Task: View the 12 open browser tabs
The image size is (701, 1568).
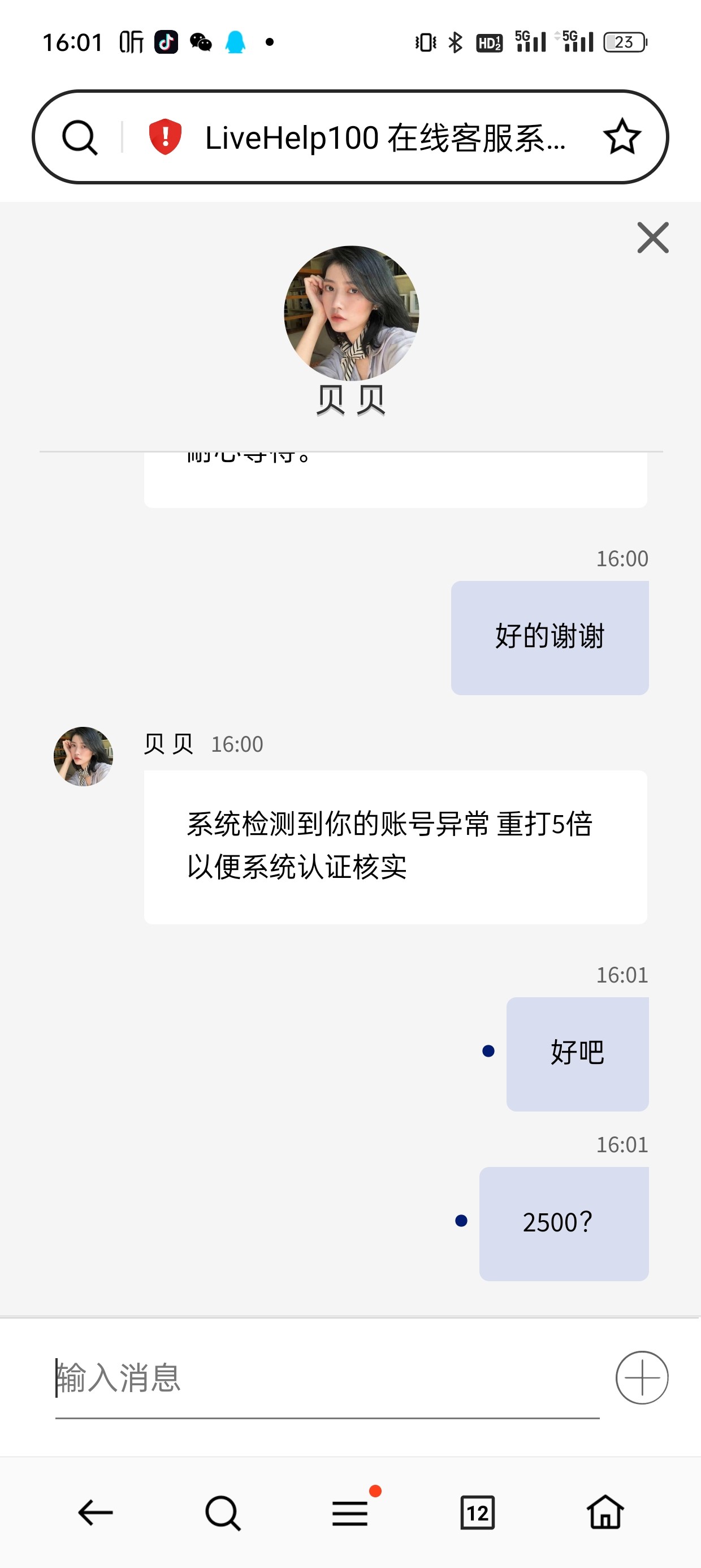Action: tap(478, 1513)
